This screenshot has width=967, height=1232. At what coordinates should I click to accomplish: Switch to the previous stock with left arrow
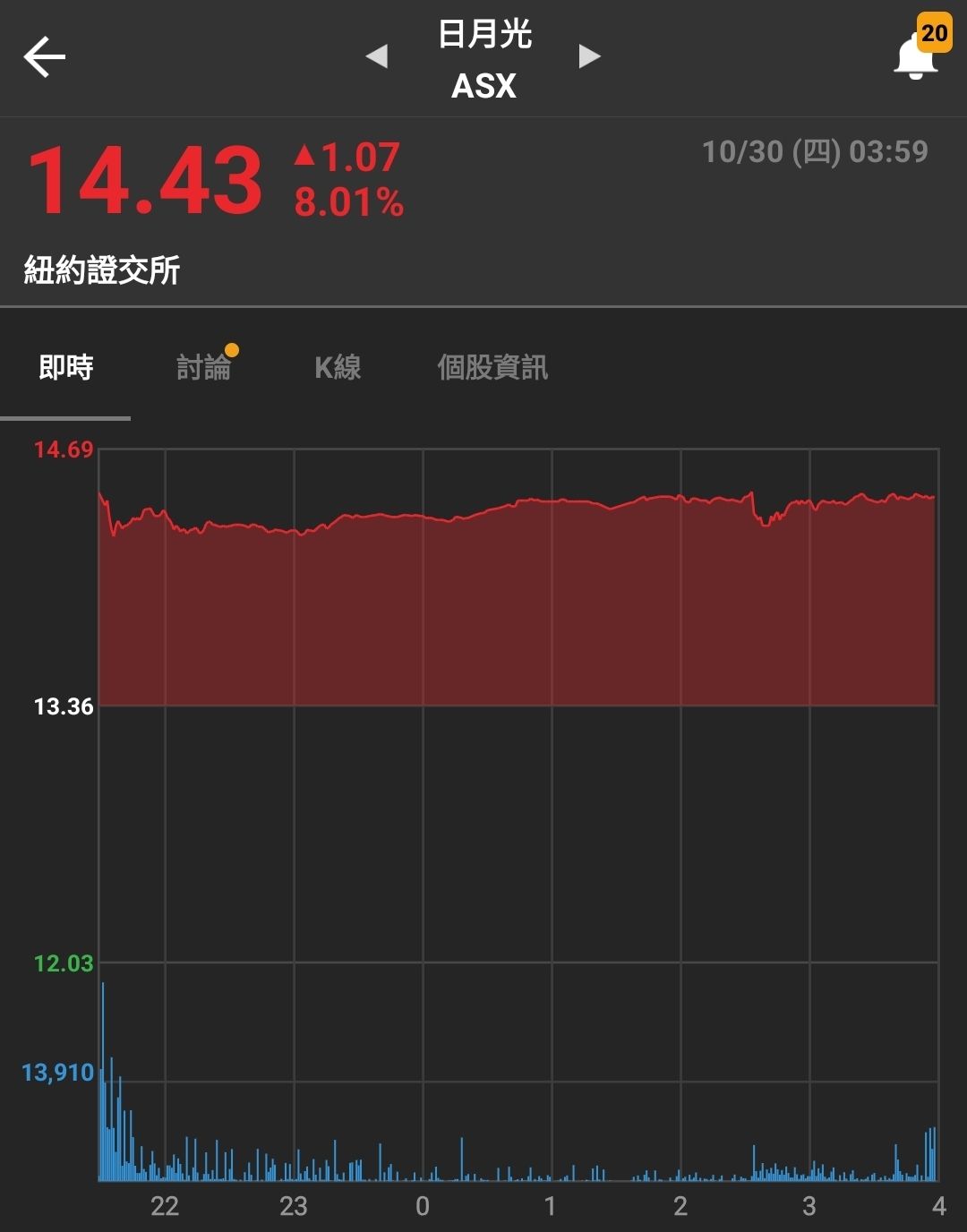click(377, 57)
